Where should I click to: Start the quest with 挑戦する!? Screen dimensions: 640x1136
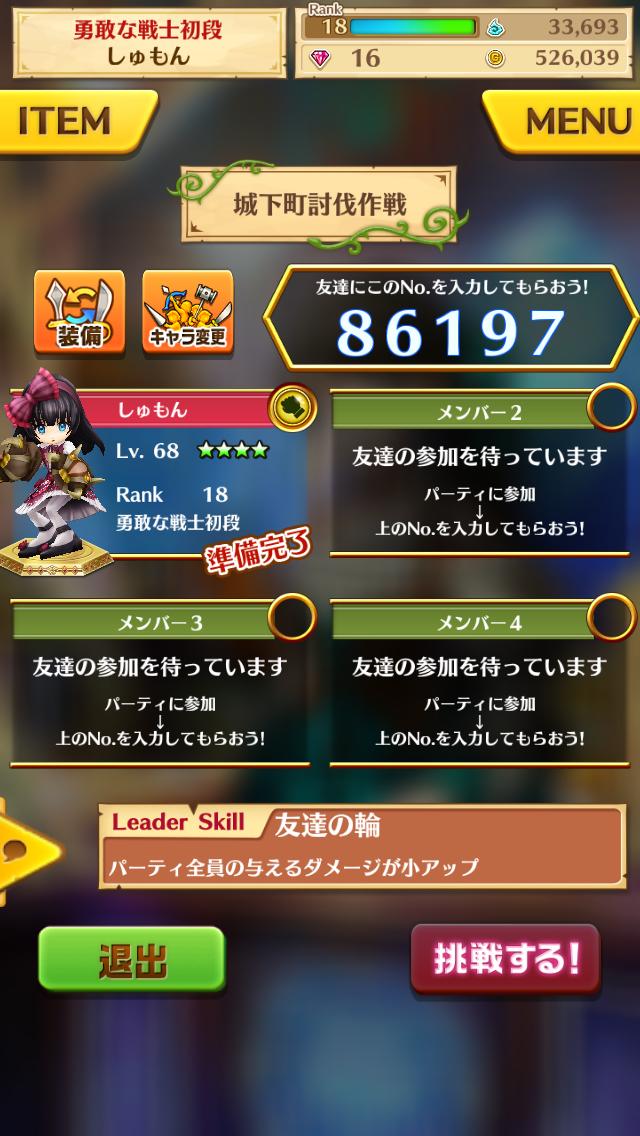click(505, 958)
